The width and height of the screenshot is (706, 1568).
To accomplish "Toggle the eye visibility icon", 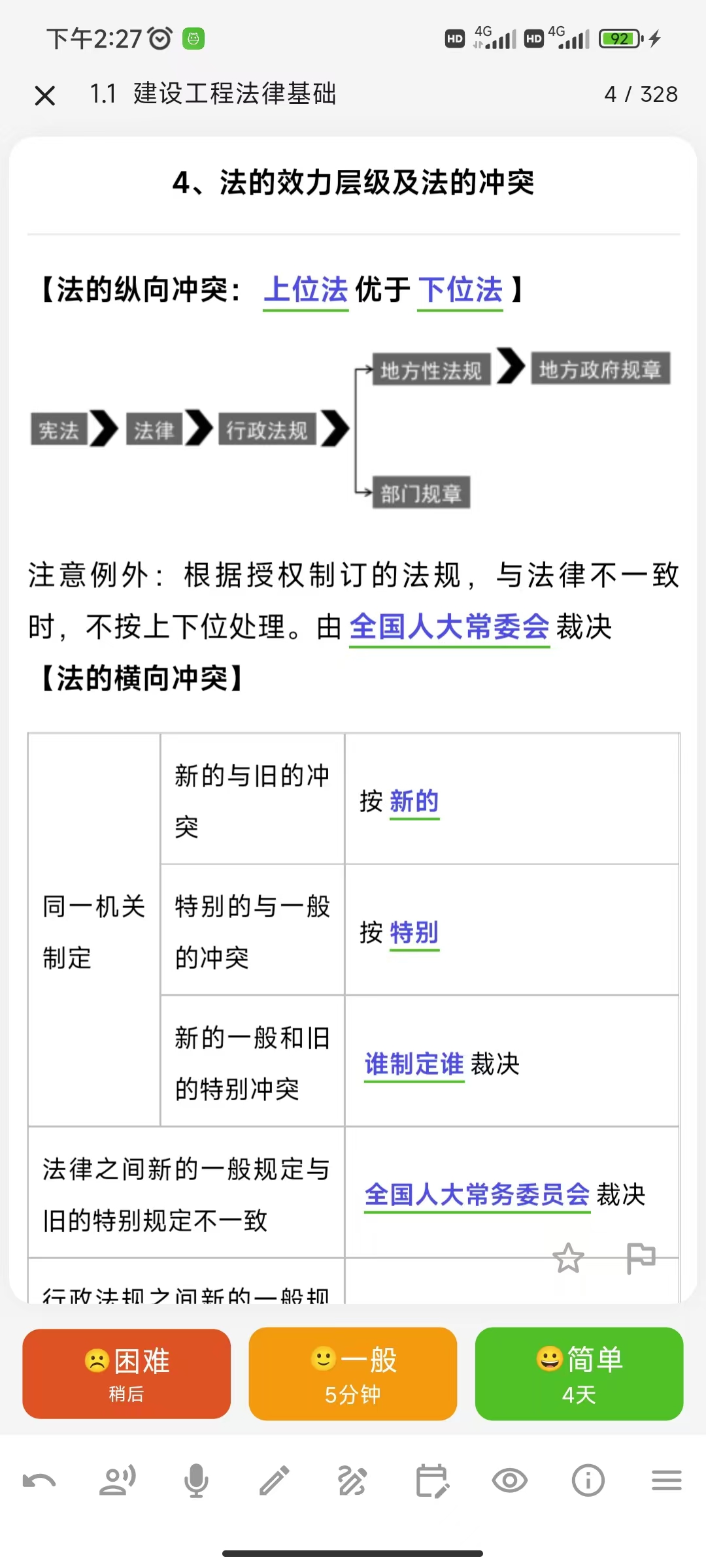I will [x=510, y=1480].
